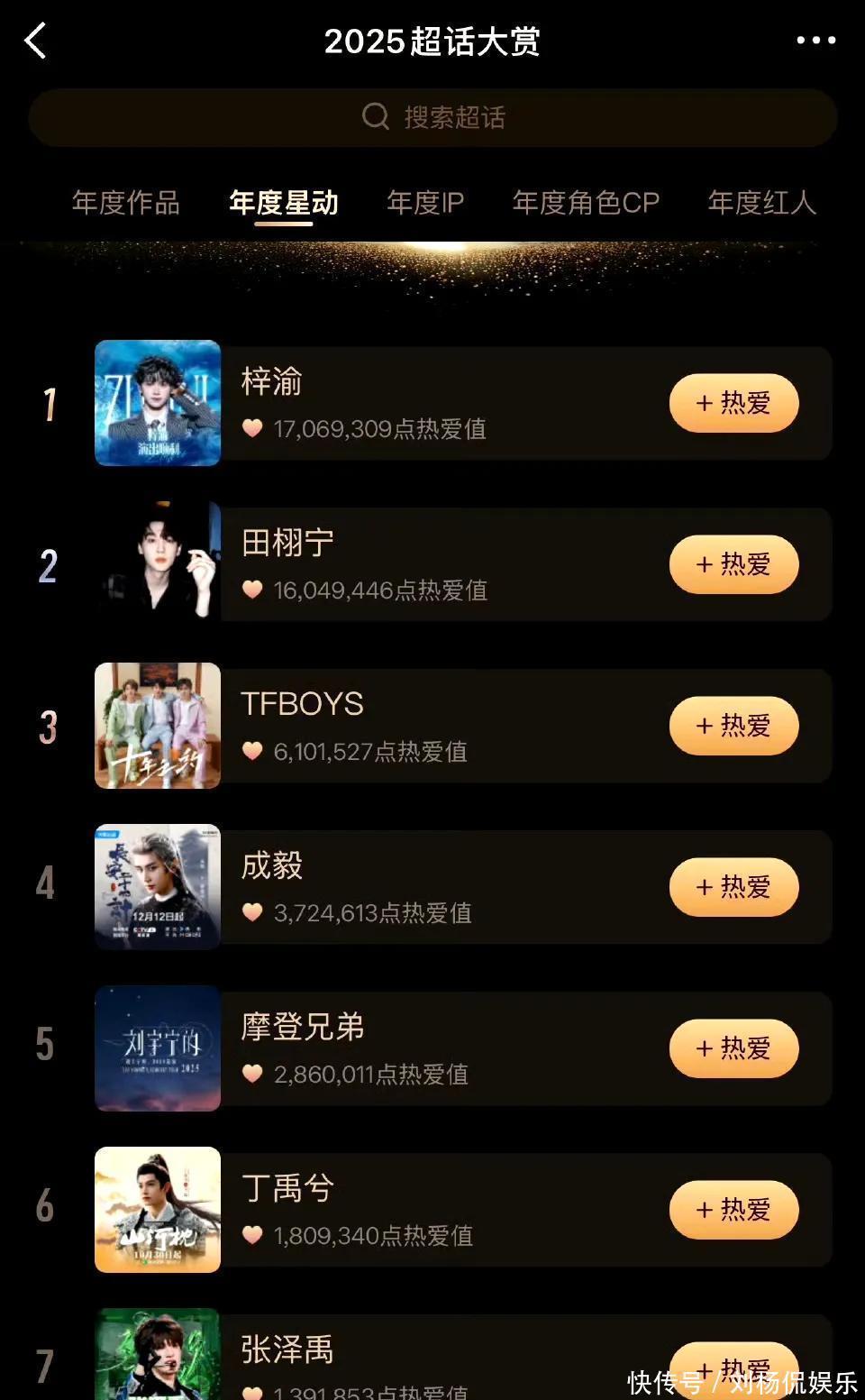Open the three-dot overflow menu
Screen dimensions: 865x1400
pos(815,41)
